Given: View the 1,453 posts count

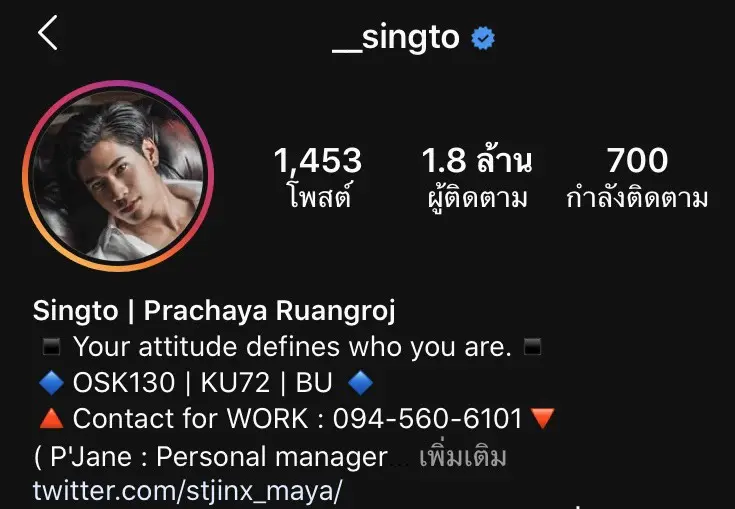Looking at the screenshot, I should pyautogui.click(x=318, y=175).
